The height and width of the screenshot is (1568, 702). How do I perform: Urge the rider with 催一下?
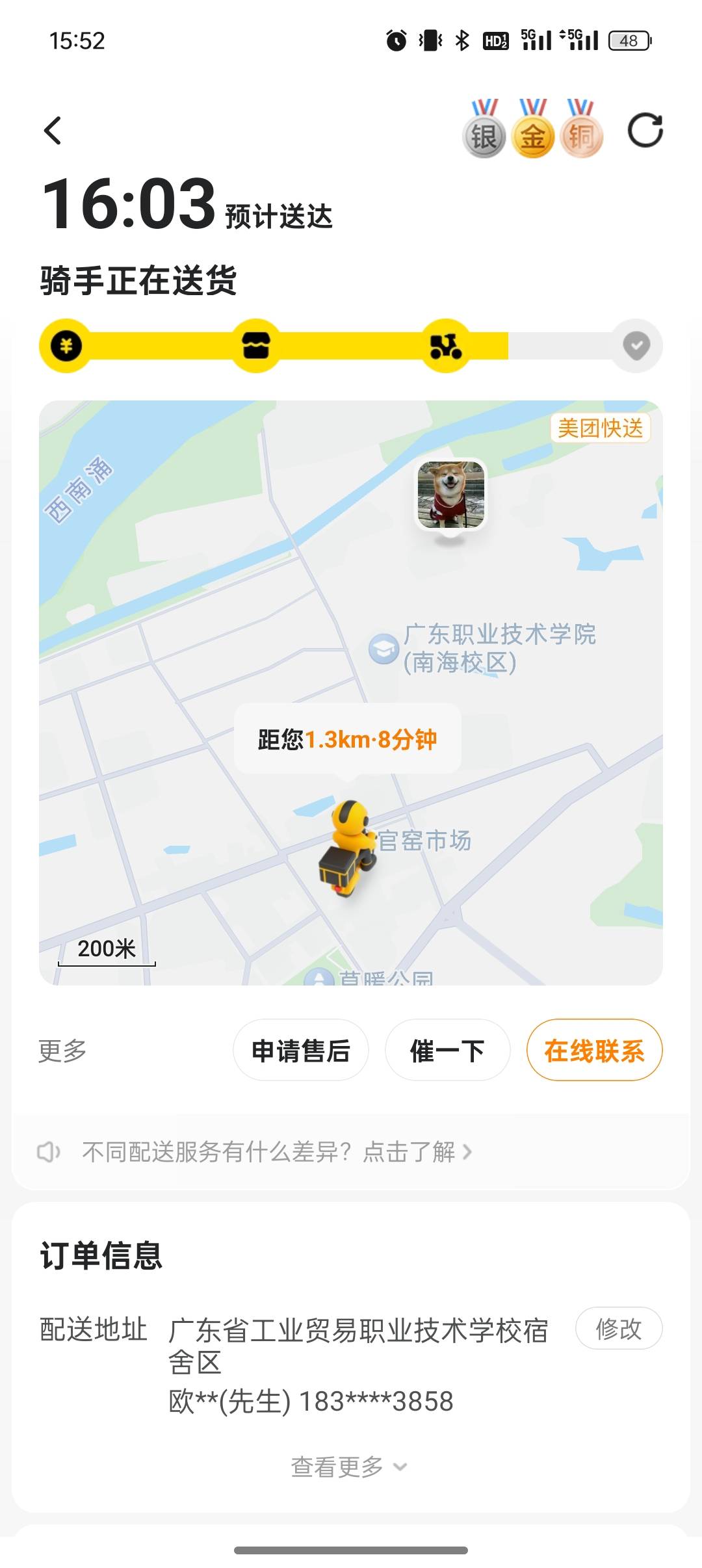(447, 1051)
